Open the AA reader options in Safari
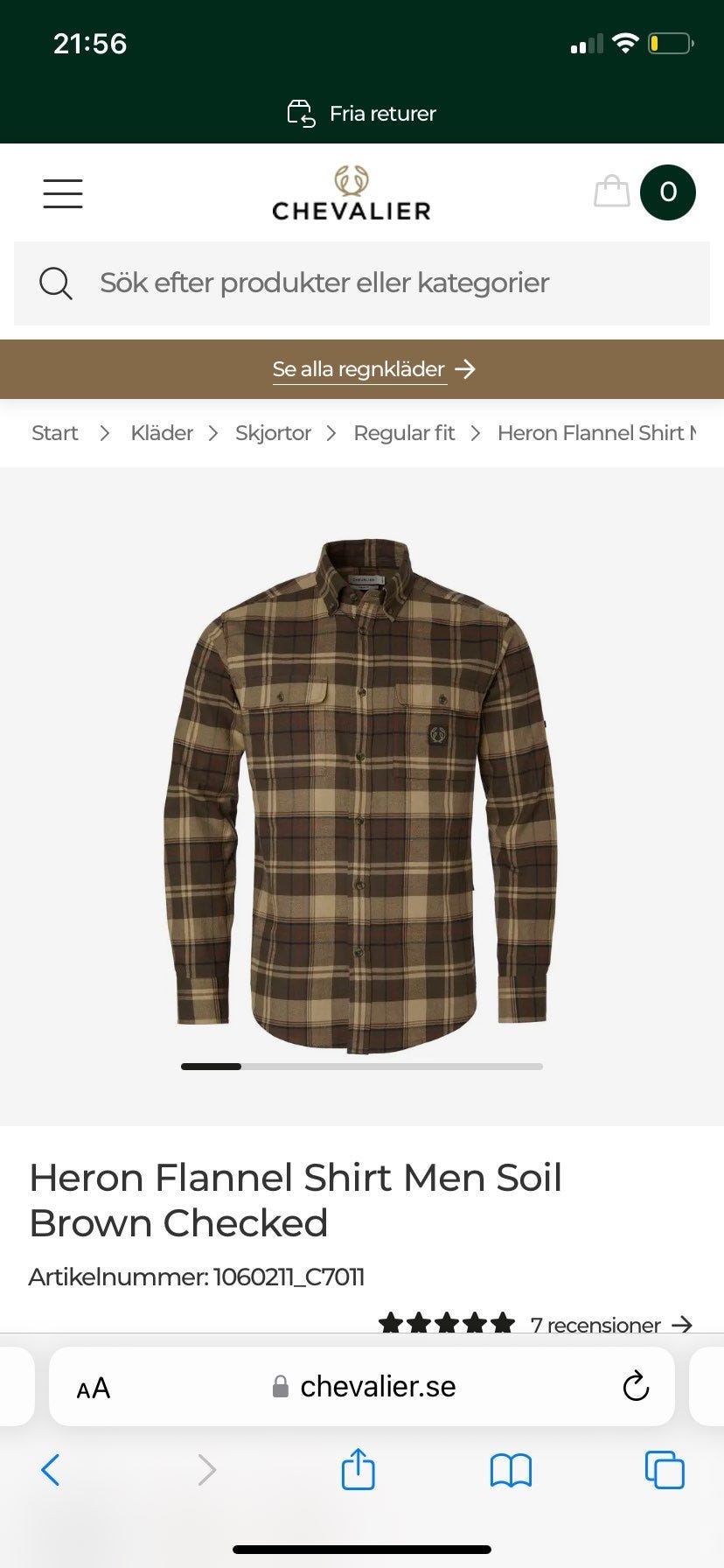The image size is (724, 1568). click(x=94, y=1388)
